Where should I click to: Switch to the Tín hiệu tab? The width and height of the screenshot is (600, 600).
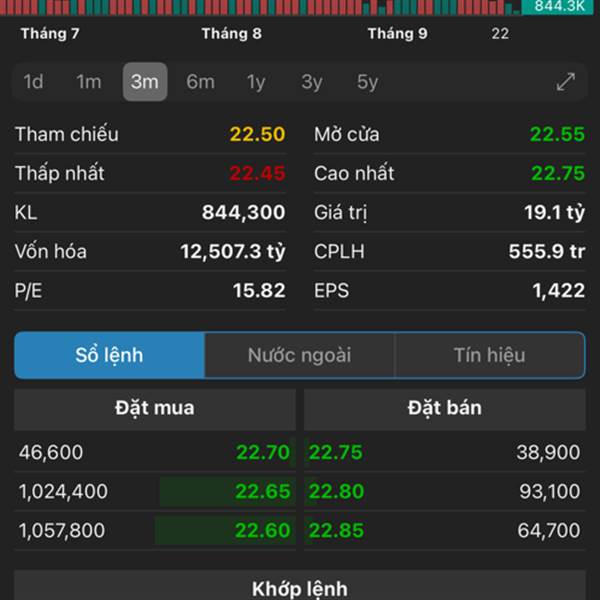coord(489,355)
